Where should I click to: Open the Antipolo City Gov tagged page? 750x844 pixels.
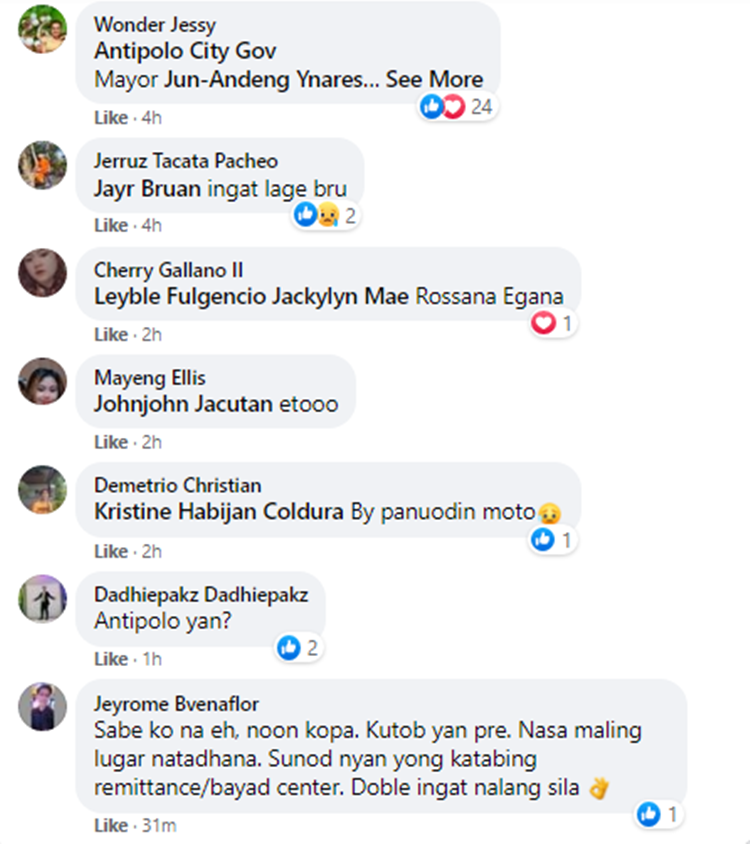[x=185, y=52]
